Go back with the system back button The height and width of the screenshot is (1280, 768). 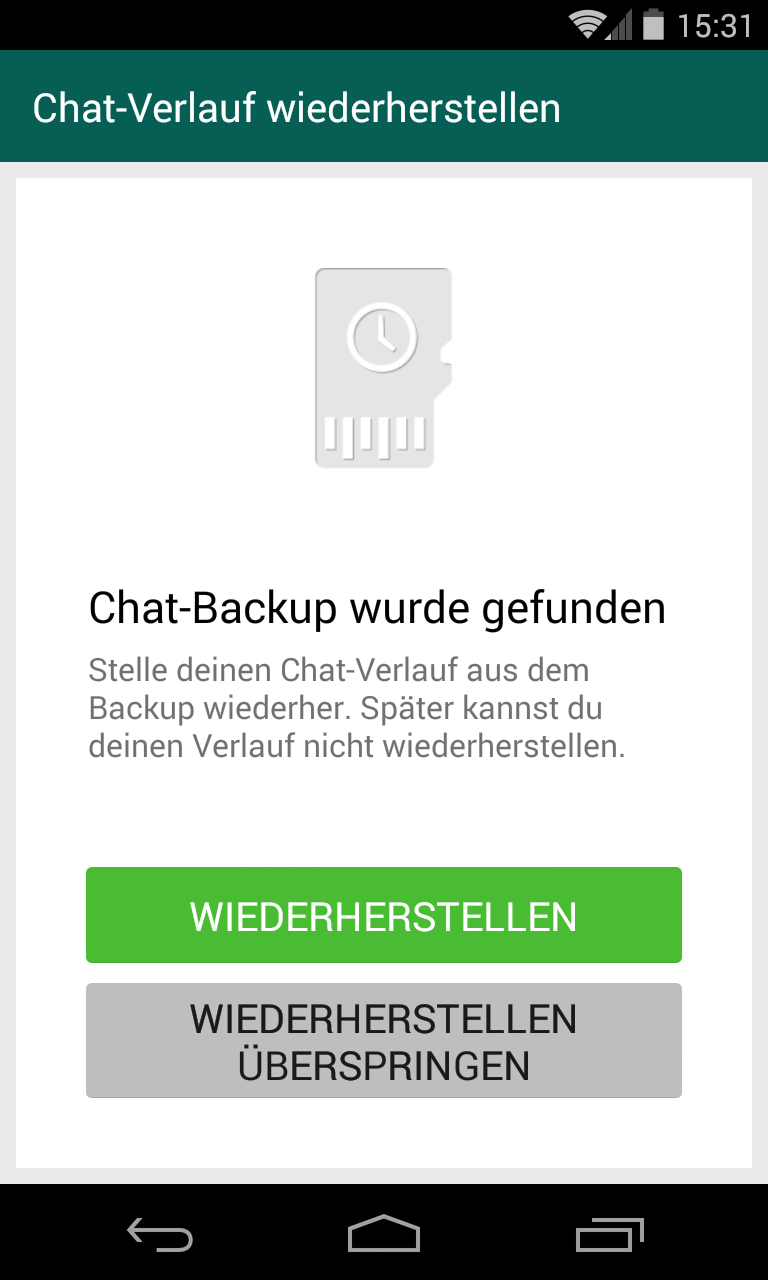pos(160,1235)
